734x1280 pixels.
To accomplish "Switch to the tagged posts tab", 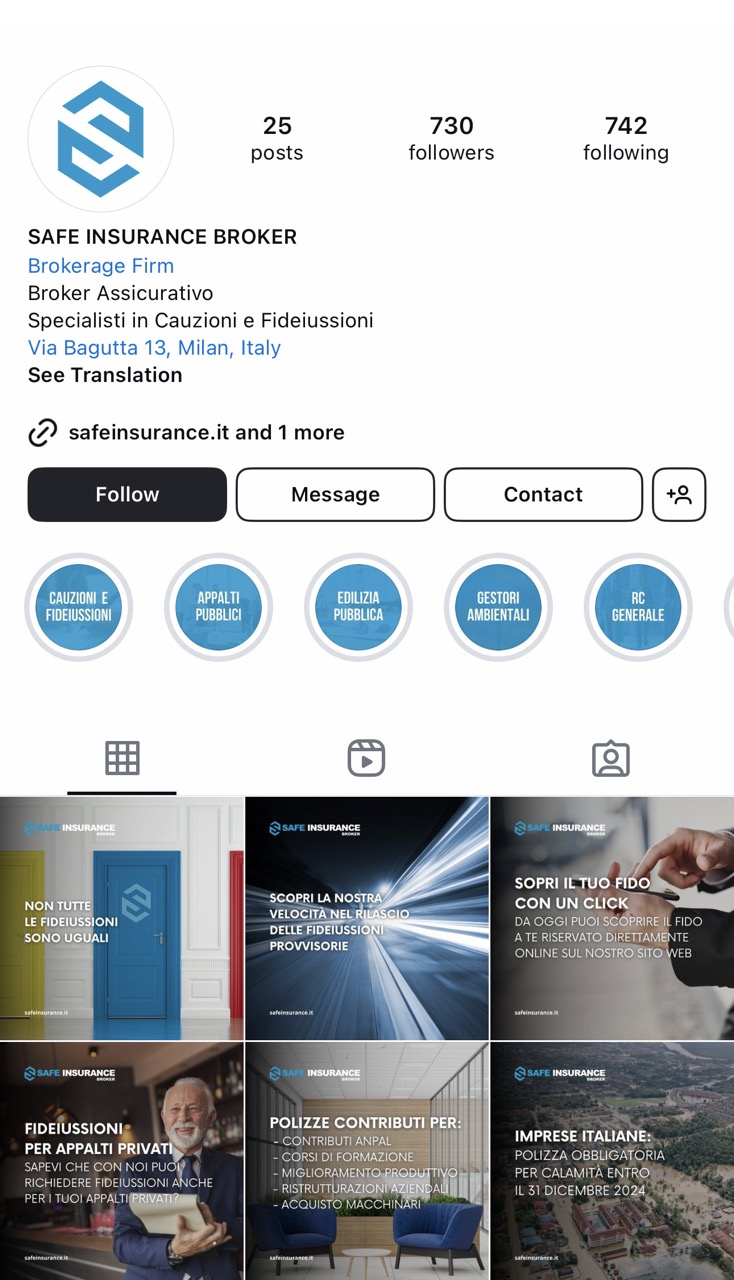I will pos(611,759).
